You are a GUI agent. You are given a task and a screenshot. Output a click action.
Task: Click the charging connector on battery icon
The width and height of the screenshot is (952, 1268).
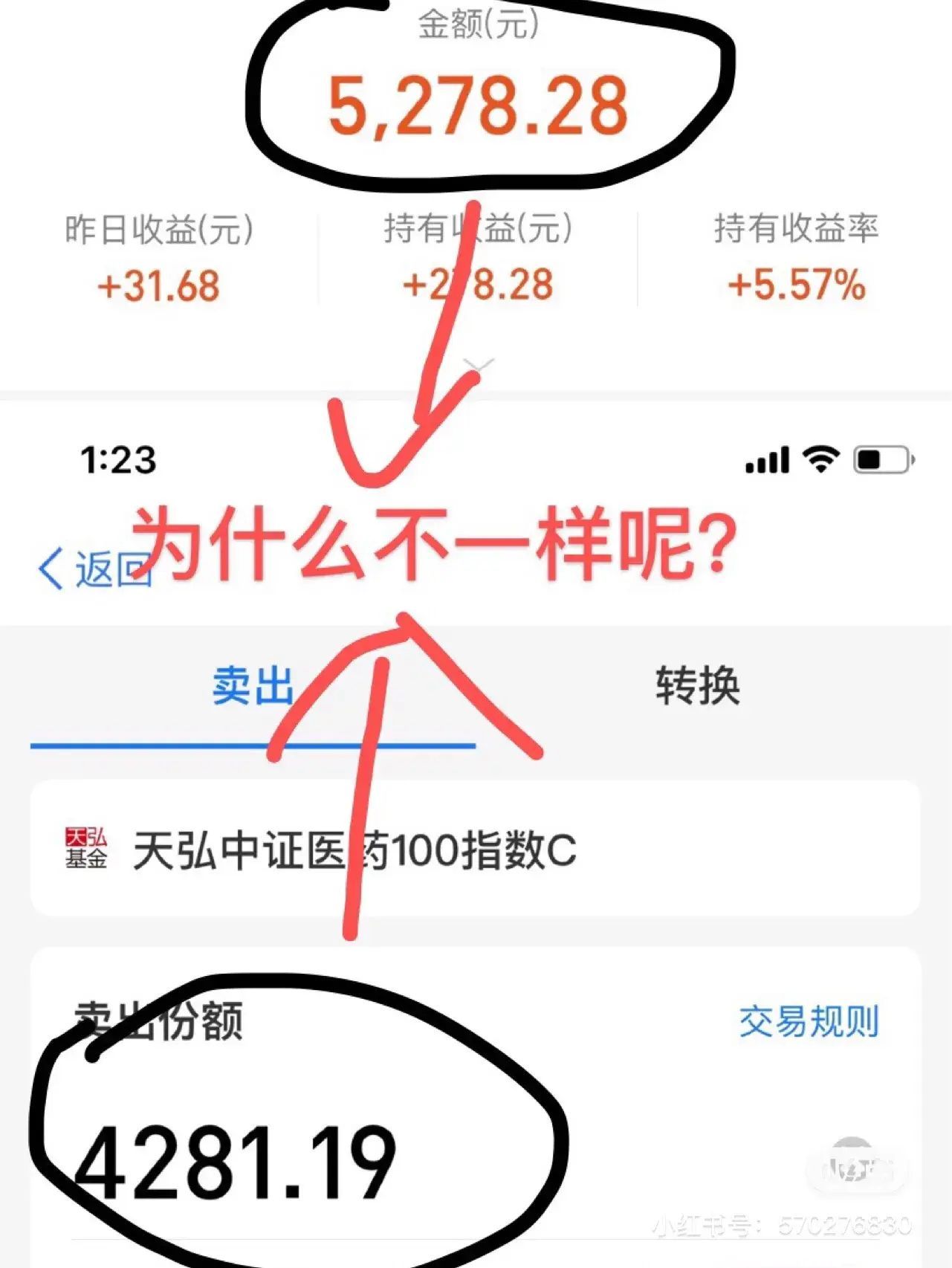tap(914, 459)
